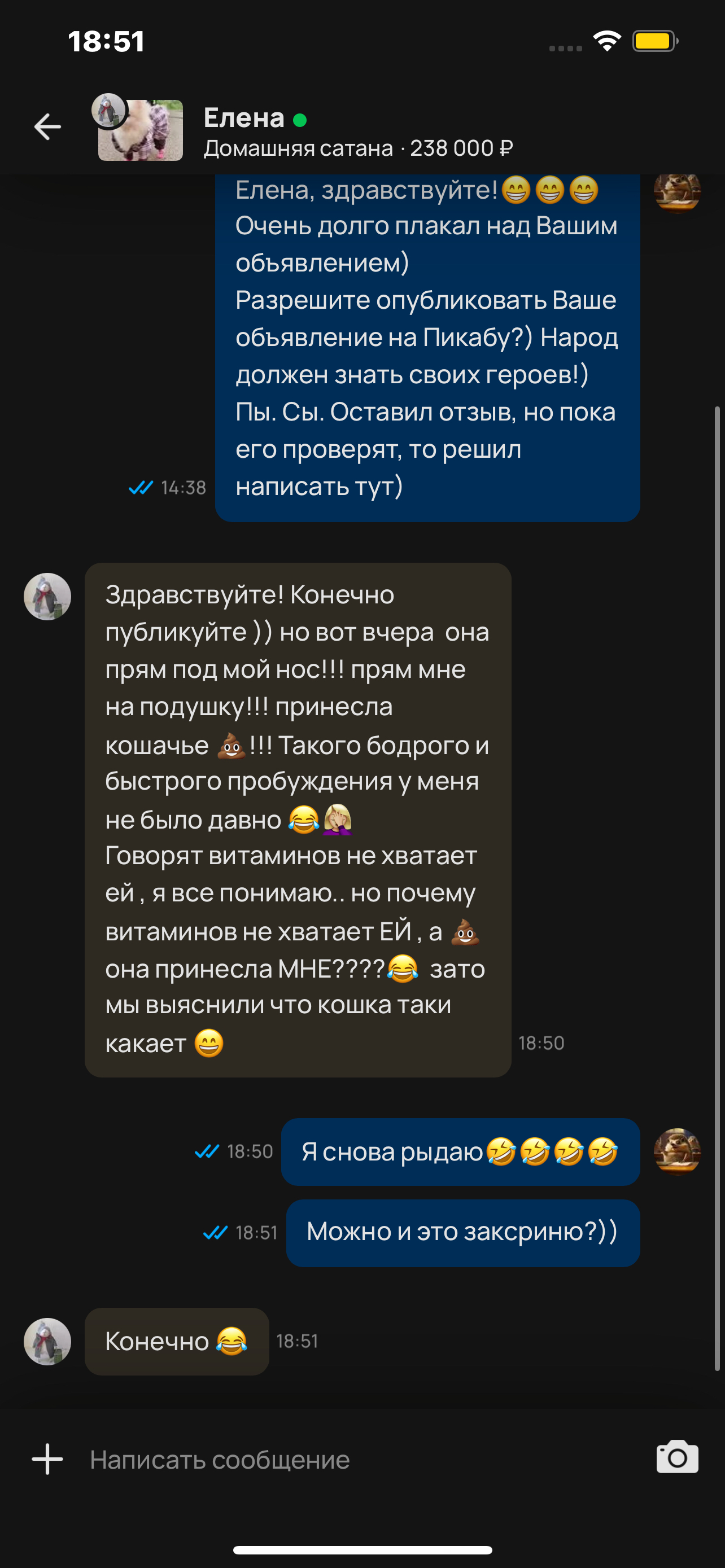Tap the plus attachment icon
Screen dimensions: 725x1568
[x=47, y=1459]
